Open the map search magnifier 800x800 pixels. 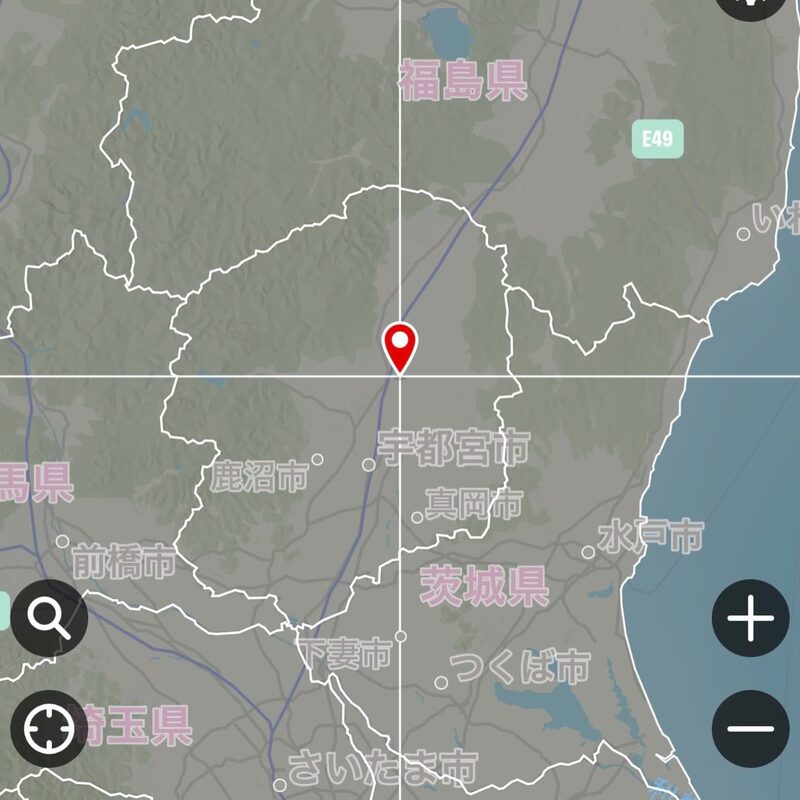[x=48, y=619]
